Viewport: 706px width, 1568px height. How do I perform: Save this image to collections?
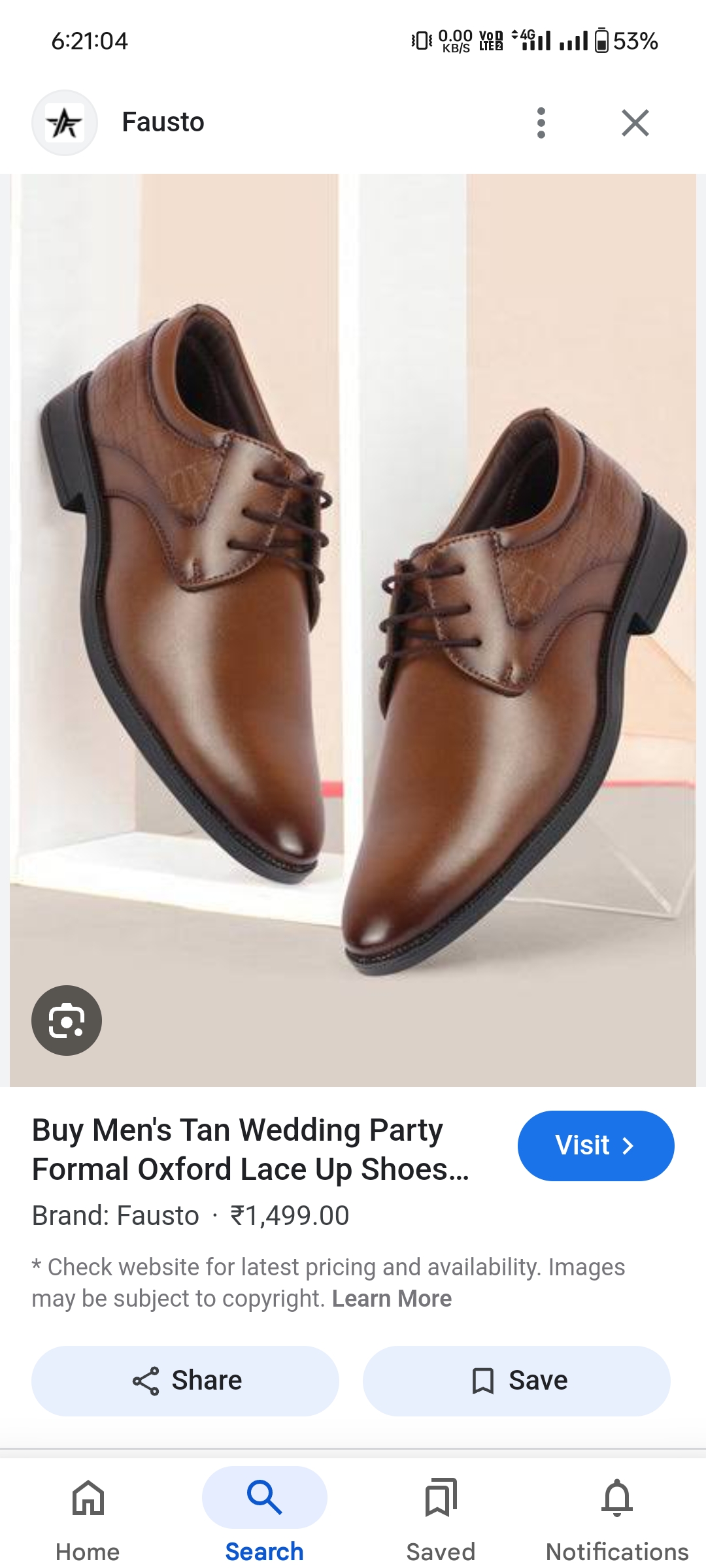click(x=516, y=1380)
